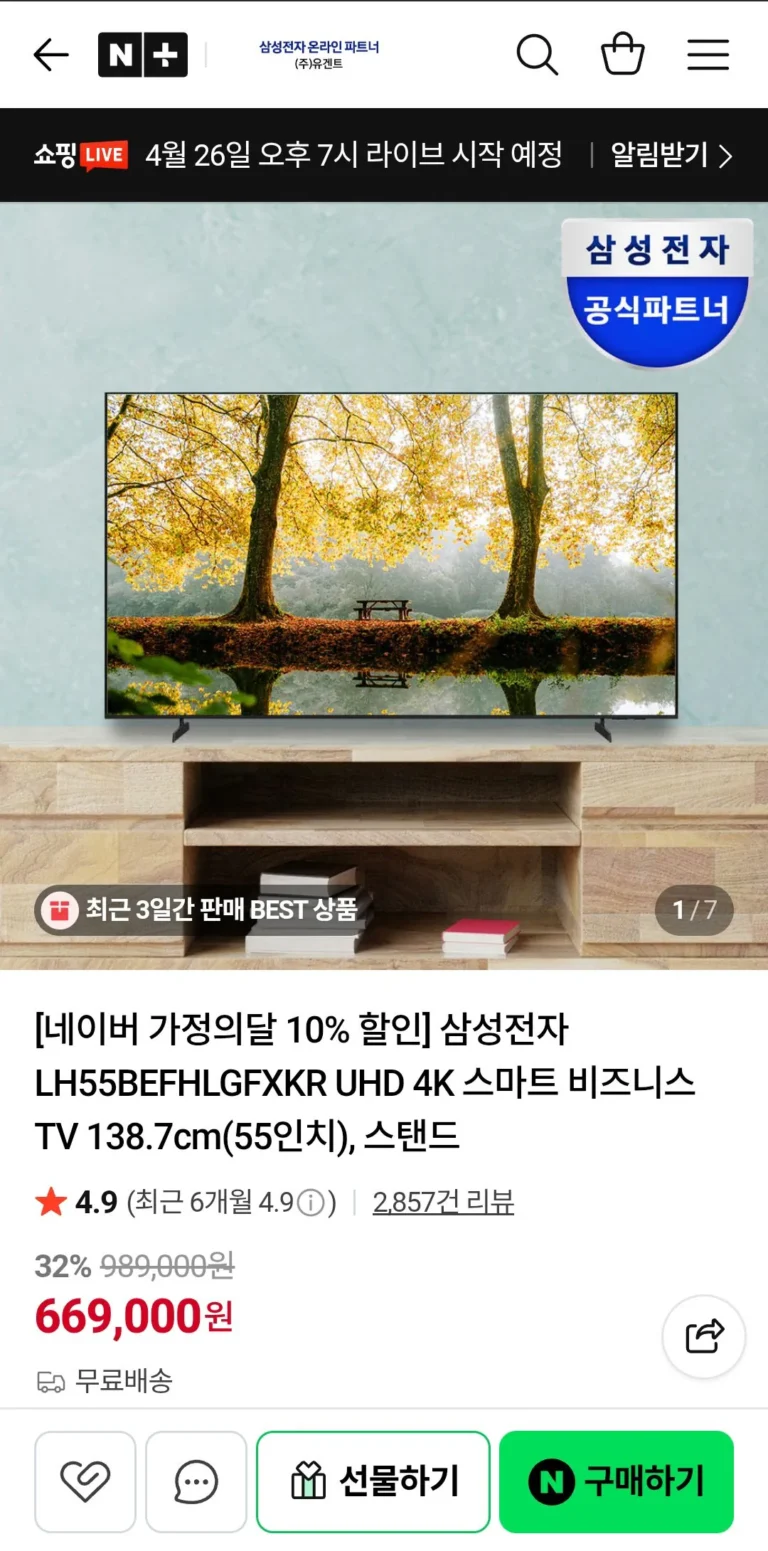
Task: Open the TV product image
Action: 390,560
